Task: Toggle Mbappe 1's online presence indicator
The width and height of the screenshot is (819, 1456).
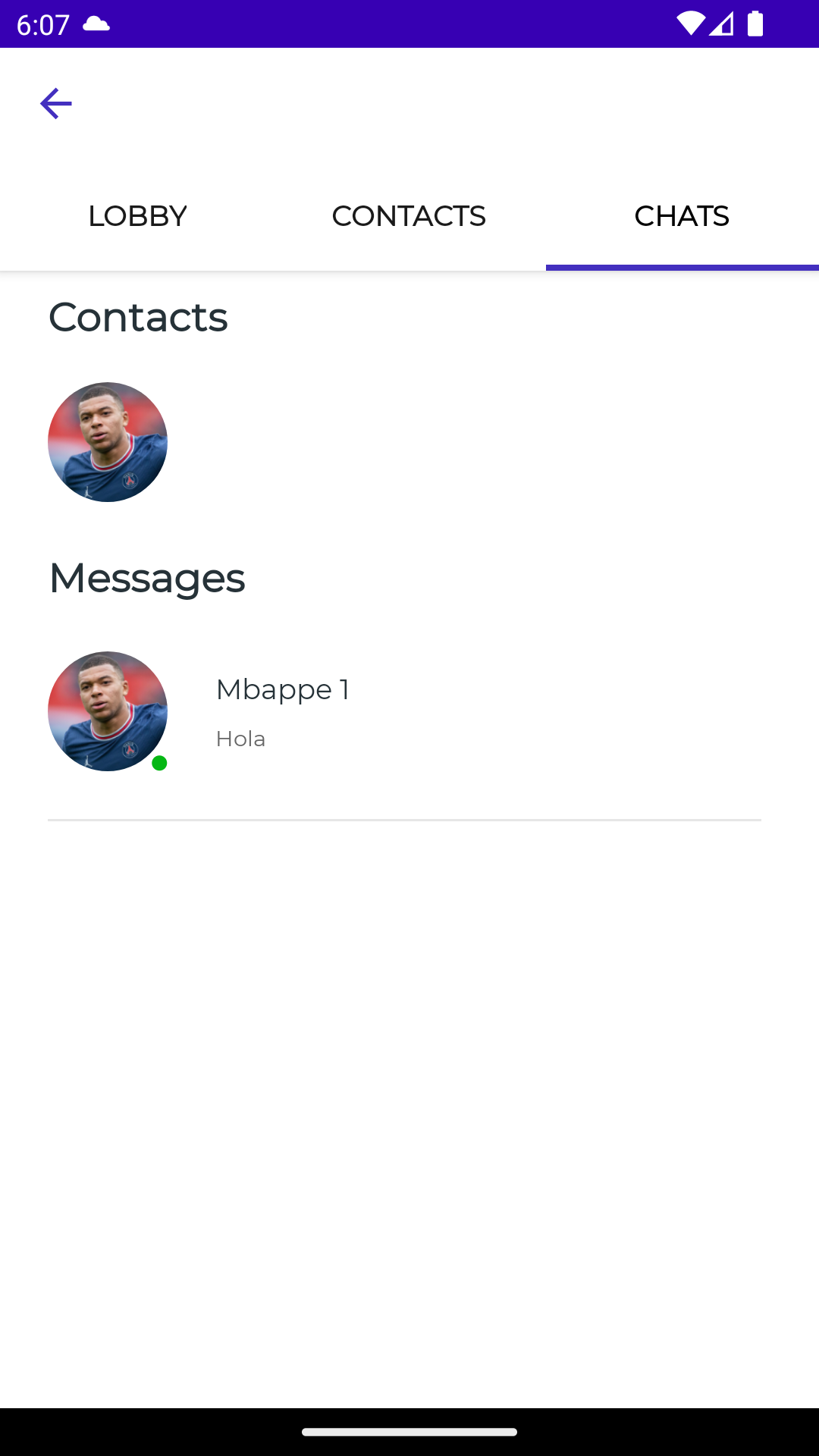Action: pos(160,764)
